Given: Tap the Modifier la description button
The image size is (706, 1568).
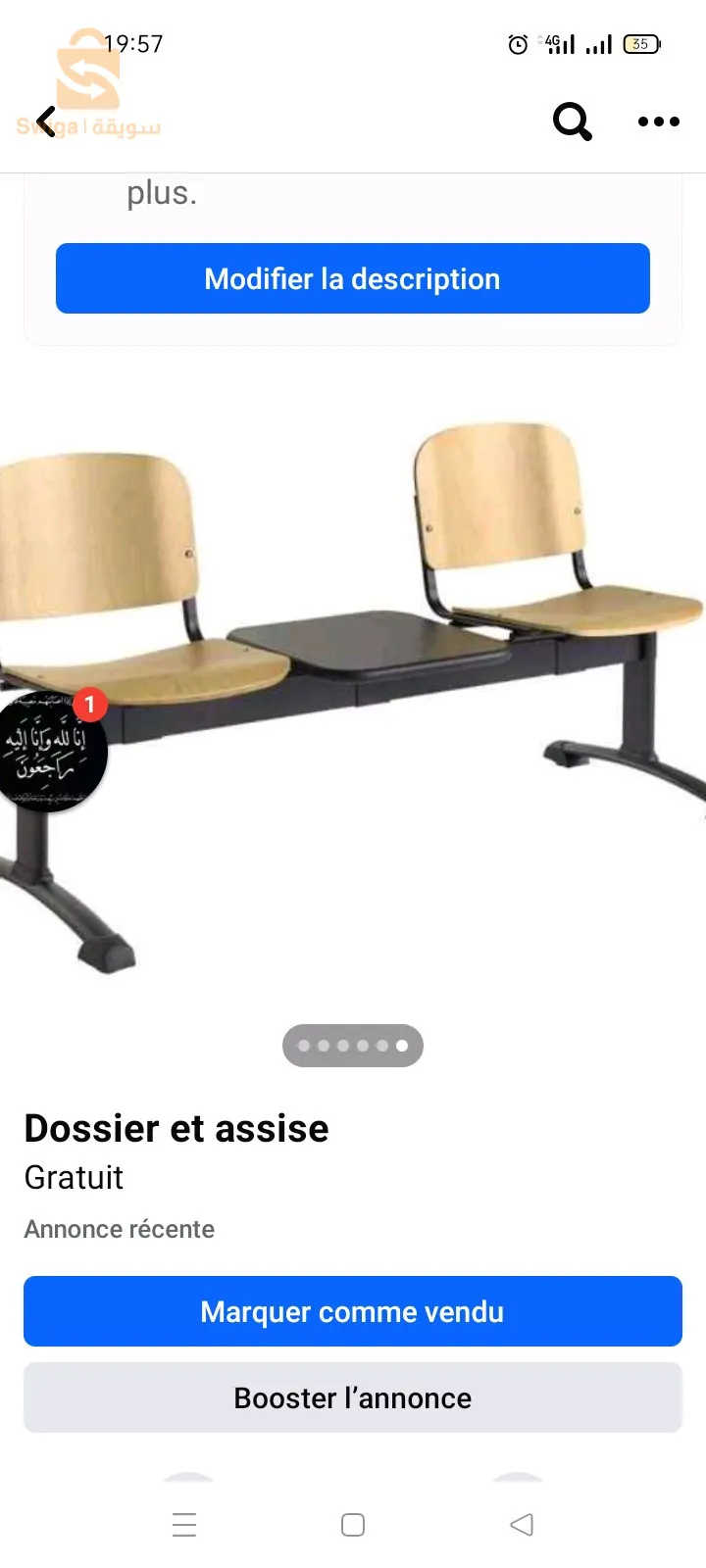Looking at the screenshot, I should click(353, 279).
